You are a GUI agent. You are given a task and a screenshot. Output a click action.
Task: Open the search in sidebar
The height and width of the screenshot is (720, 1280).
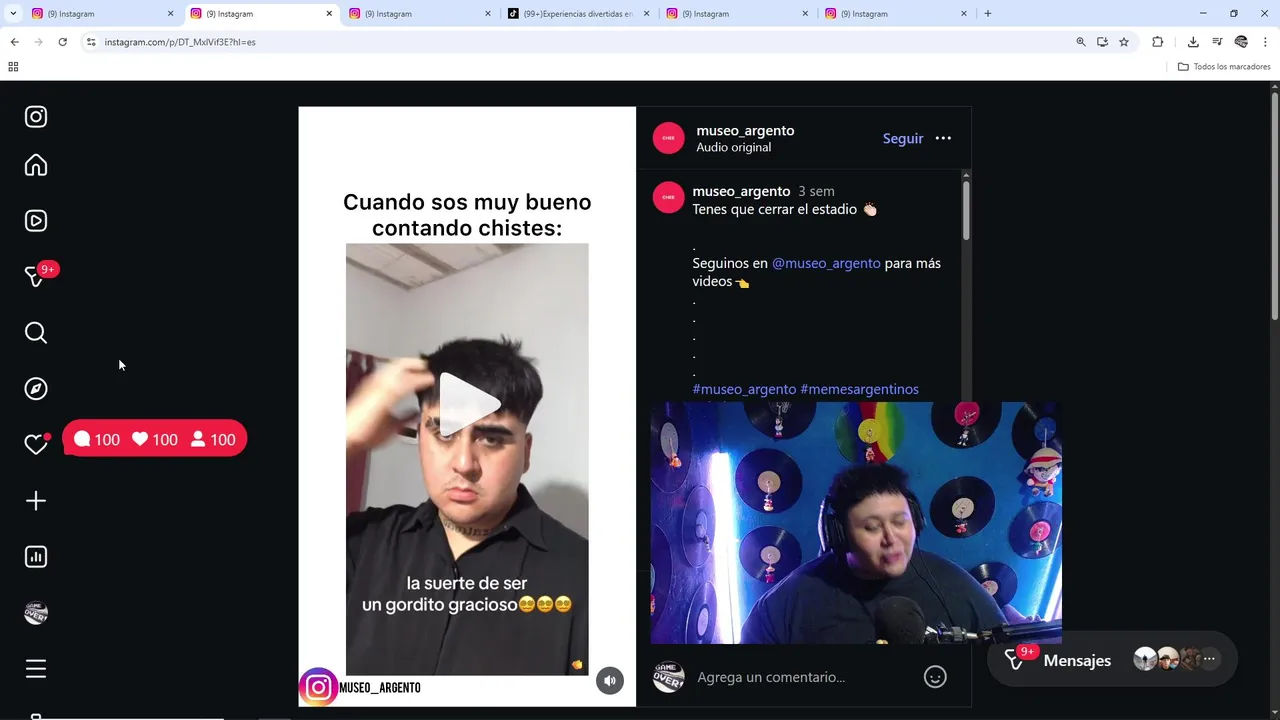36,333
